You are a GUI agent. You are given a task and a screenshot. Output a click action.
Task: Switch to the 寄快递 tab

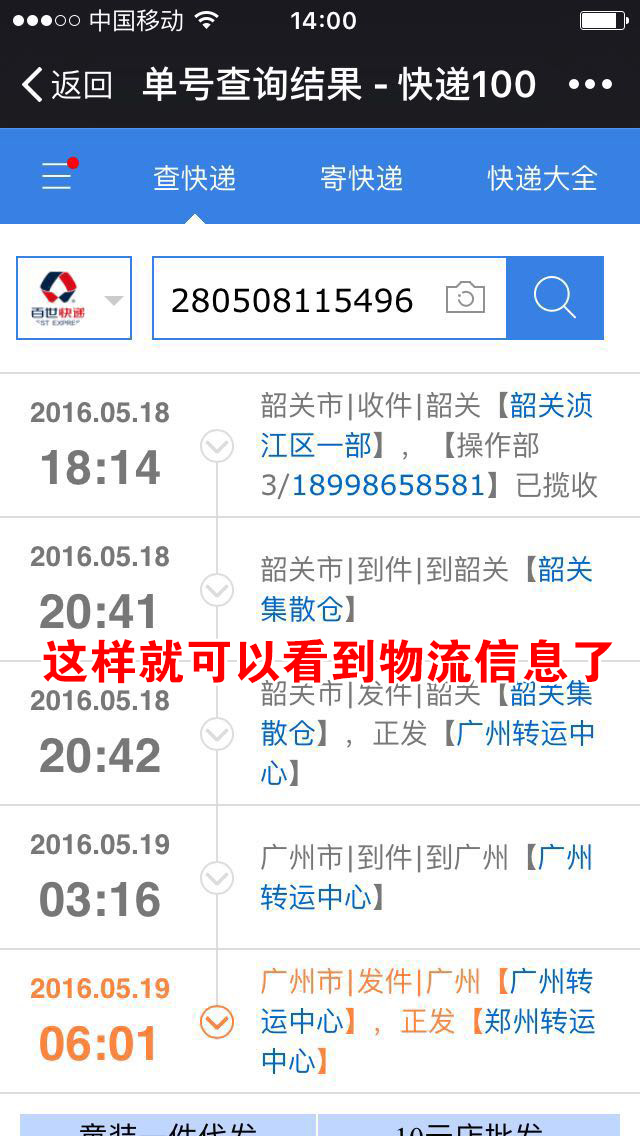tap(361, 178)
